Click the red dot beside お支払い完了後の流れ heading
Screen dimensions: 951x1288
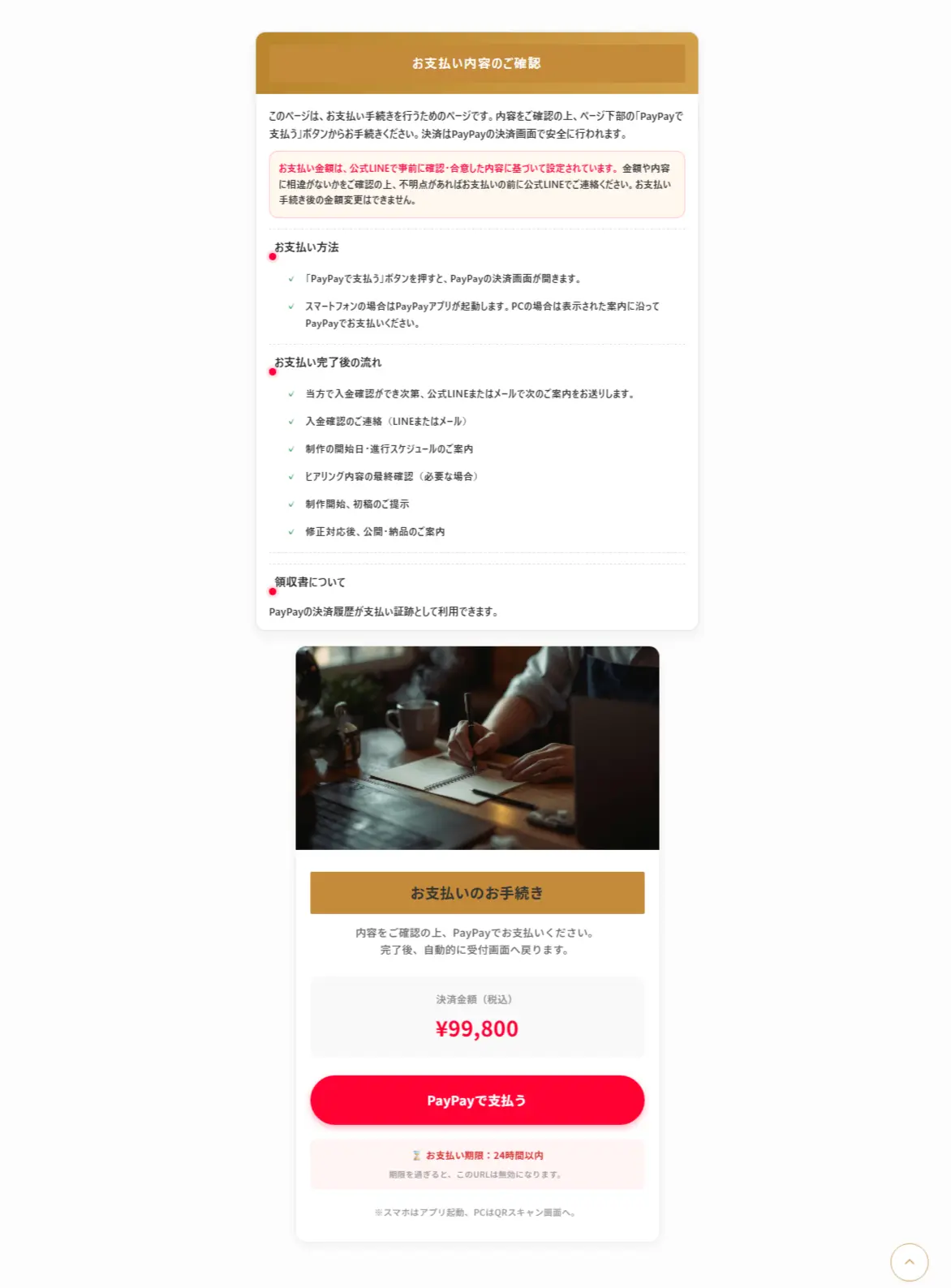(x=273, y=371)
